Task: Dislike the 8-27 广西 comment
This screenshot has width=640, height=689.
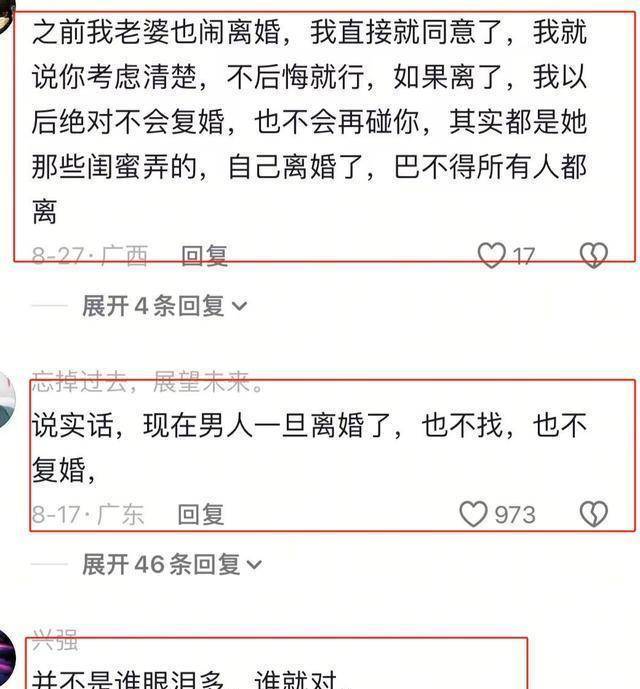Action: [x=593, y=256]
